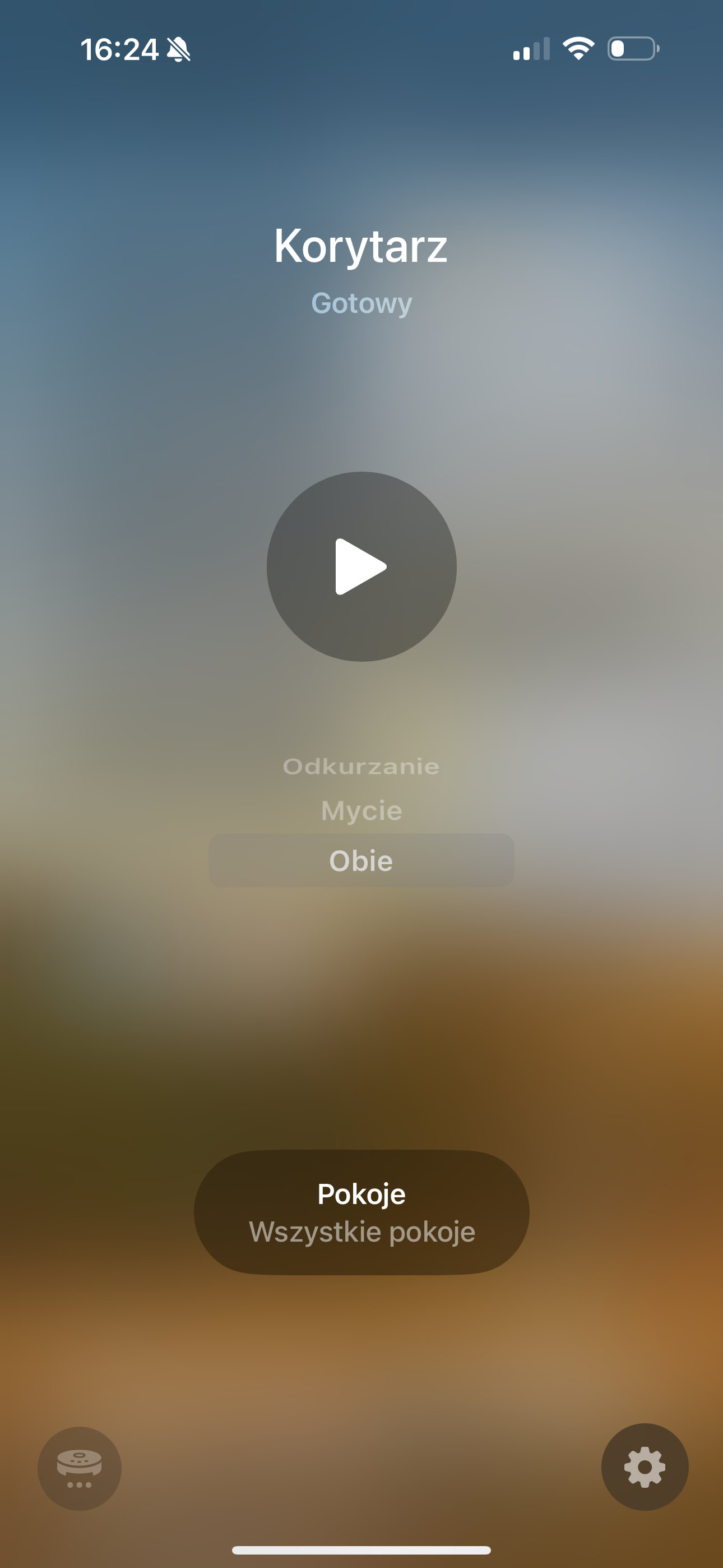
Task: Start cleaning with the play button
Action: tap(361, 566)
